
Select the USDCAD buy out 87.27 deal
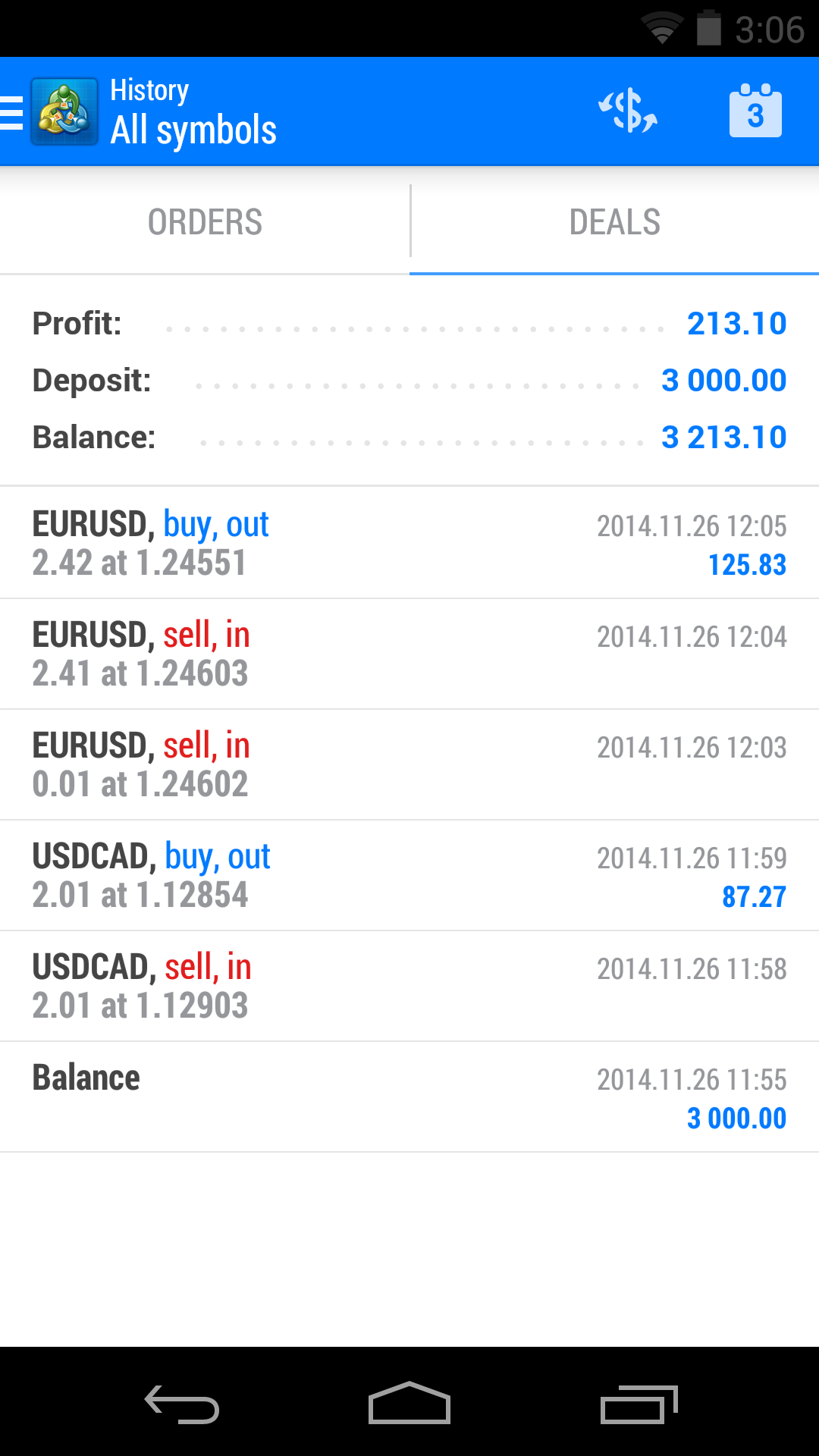pos(409,874)
